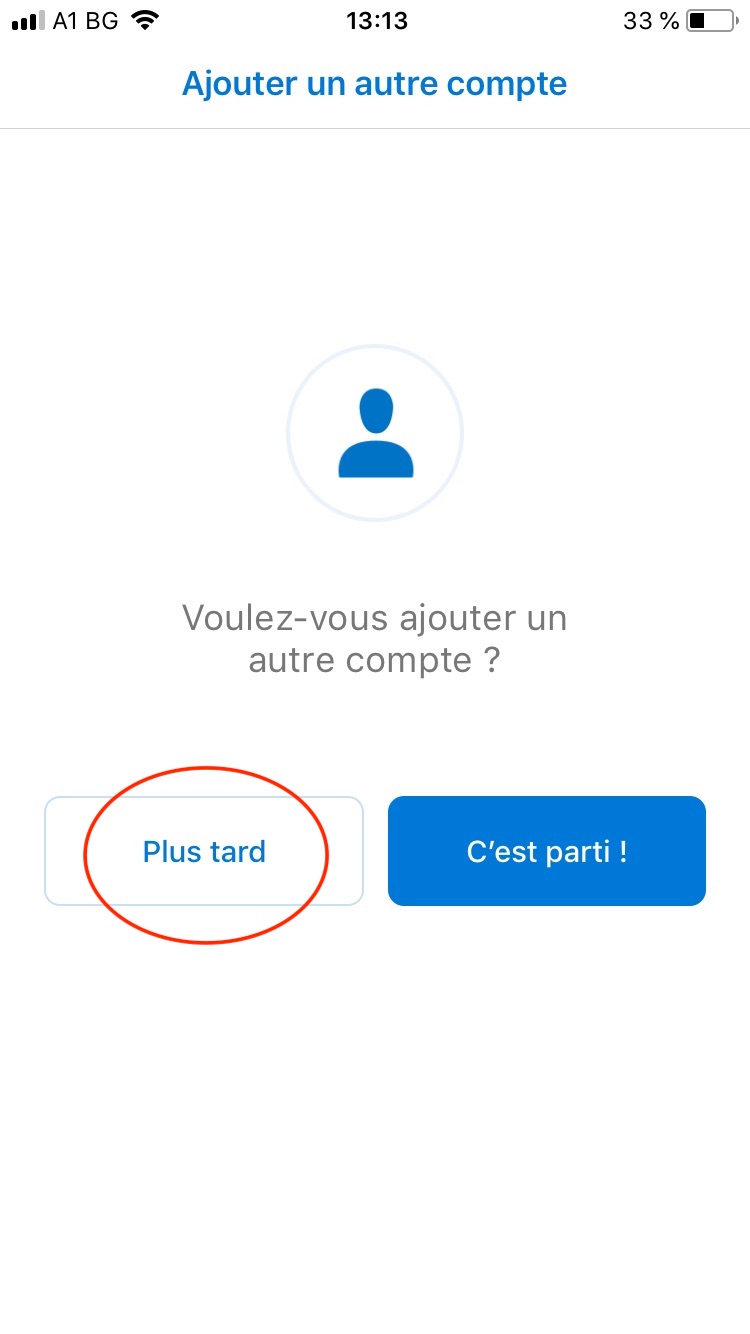
Task: Tap the question text 'Voulez-vous ajouter un autre compte ?'
Action: [374, 638]
